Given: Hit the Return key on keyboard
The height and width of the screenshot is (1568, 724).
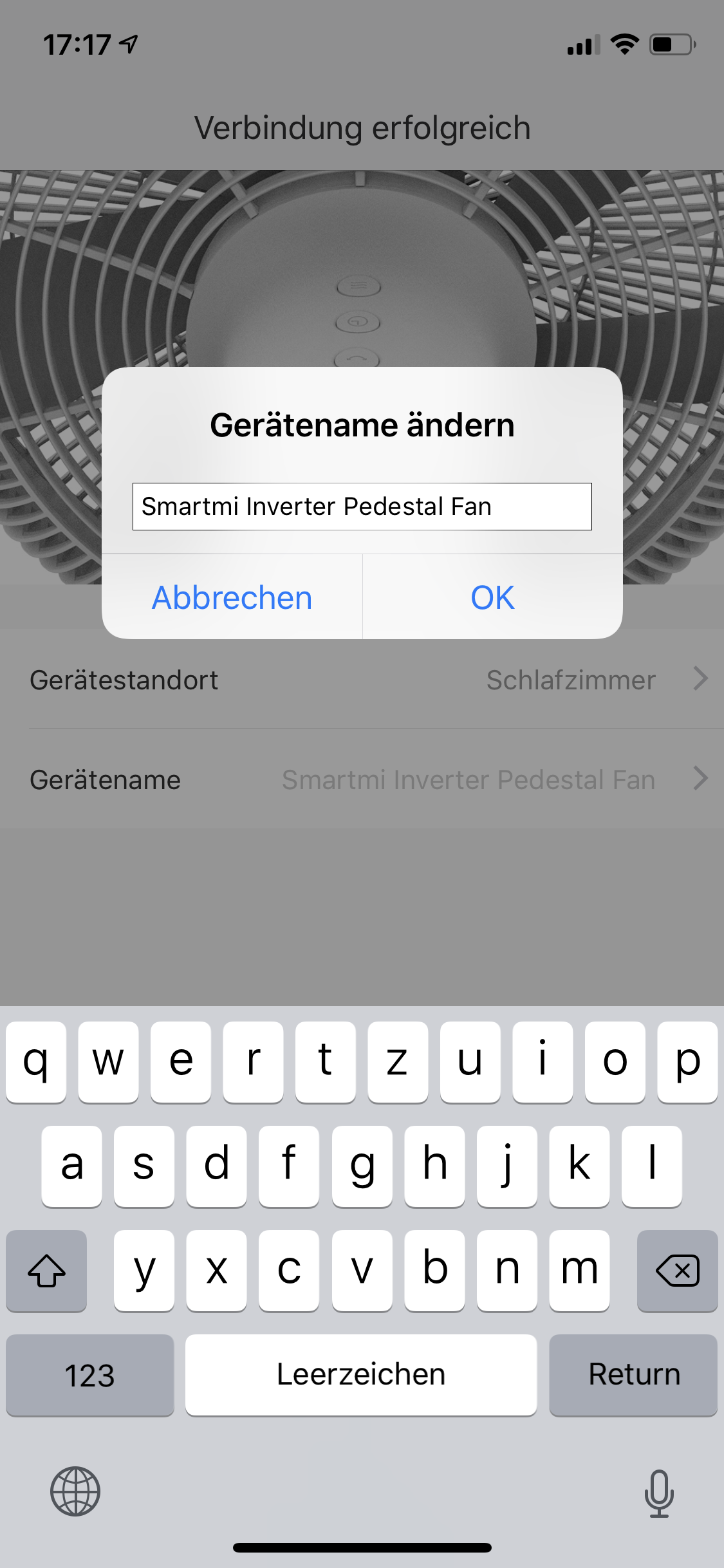Looking at the screenshot, I should (633, 1375).
